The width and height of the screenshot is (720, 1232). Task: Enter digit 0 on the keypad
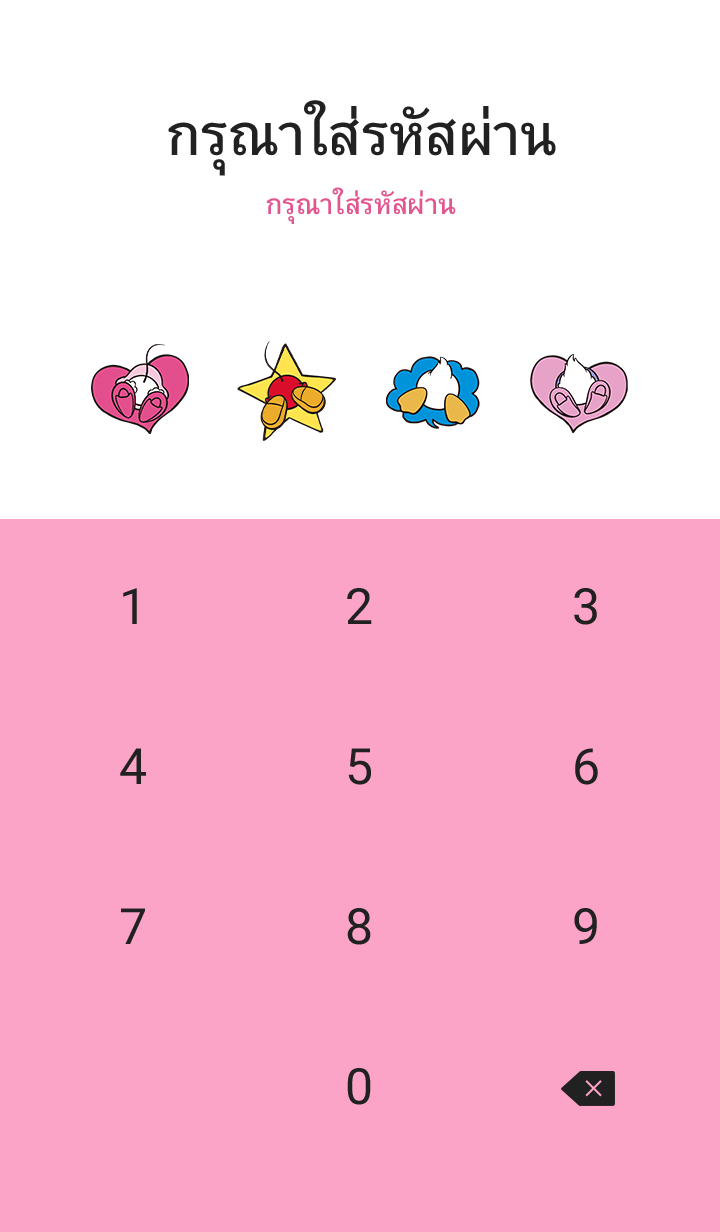coord(359,1088)
